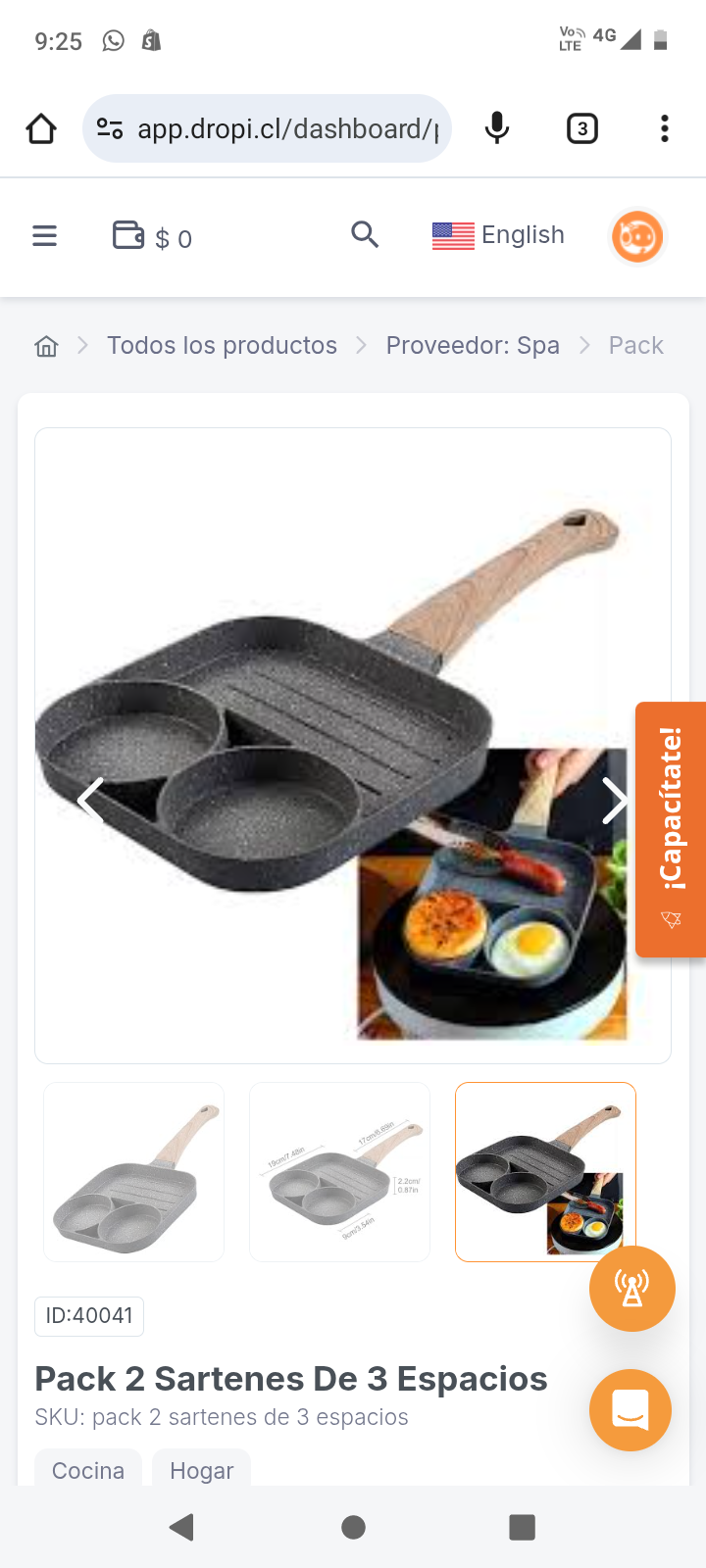706x1568 pixels.
Task: Open the profile avatar menu
Action: tap(637, 236)
